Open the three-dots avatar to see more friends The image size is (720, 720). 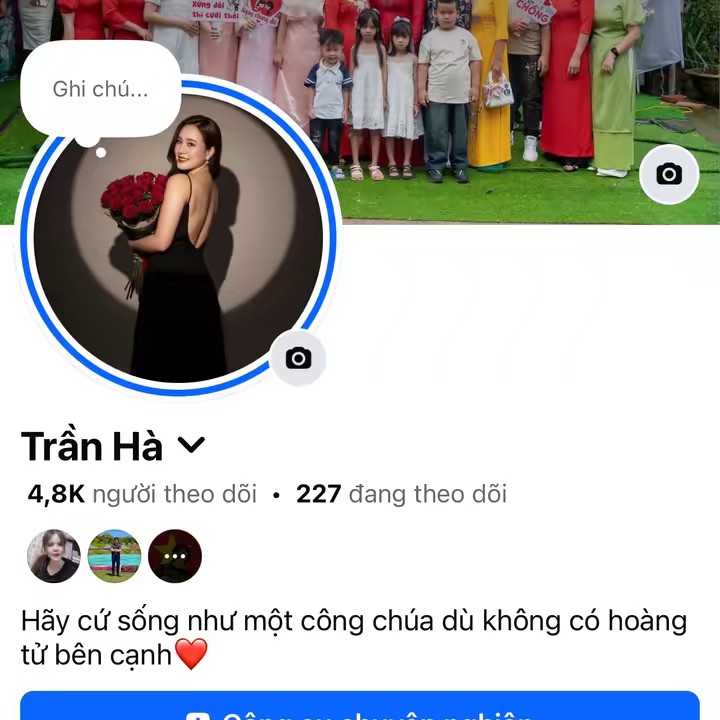[175, 556]
